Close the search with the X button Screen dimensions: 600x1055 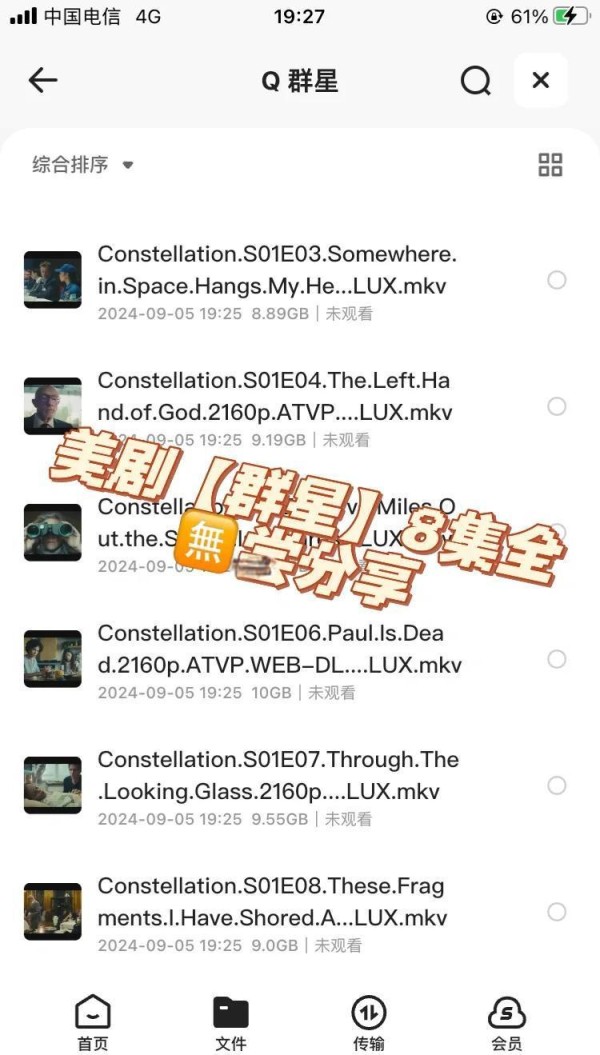coord(541,81)
